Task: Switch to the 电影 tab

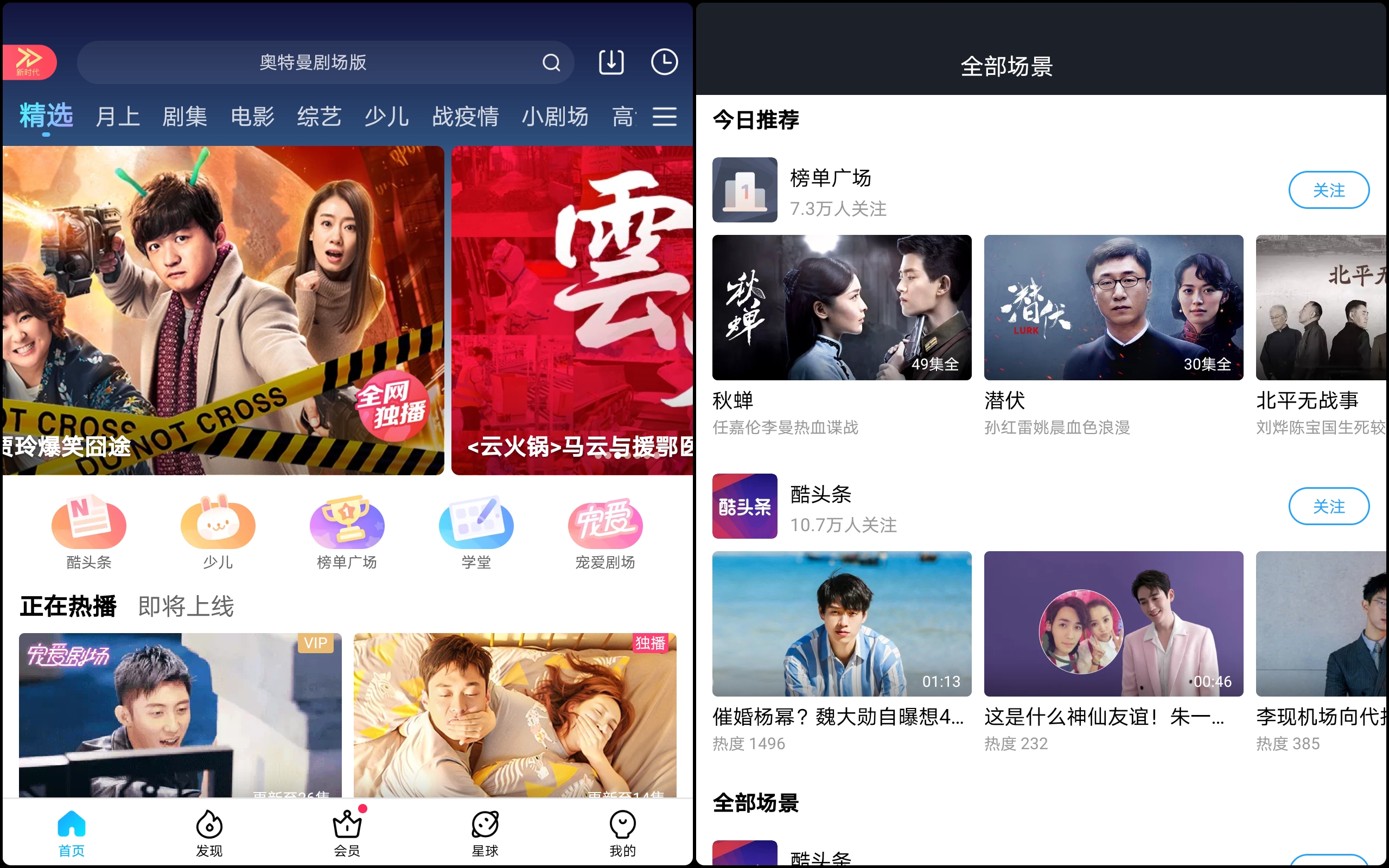Action: [252, 117]
